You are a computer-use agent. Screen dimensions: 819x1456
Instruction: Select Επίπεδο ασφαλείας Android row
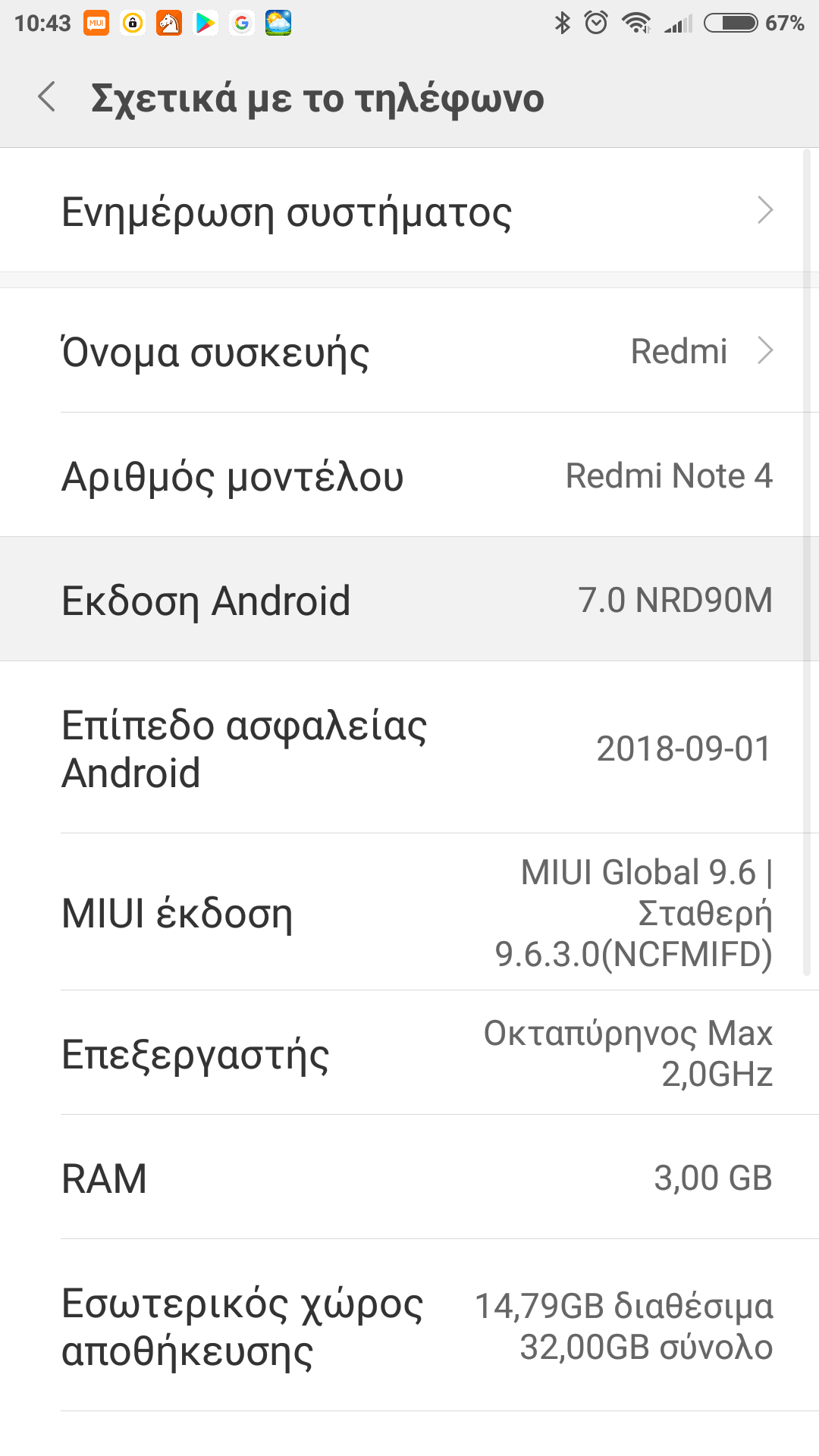click(x=409, y=748)
